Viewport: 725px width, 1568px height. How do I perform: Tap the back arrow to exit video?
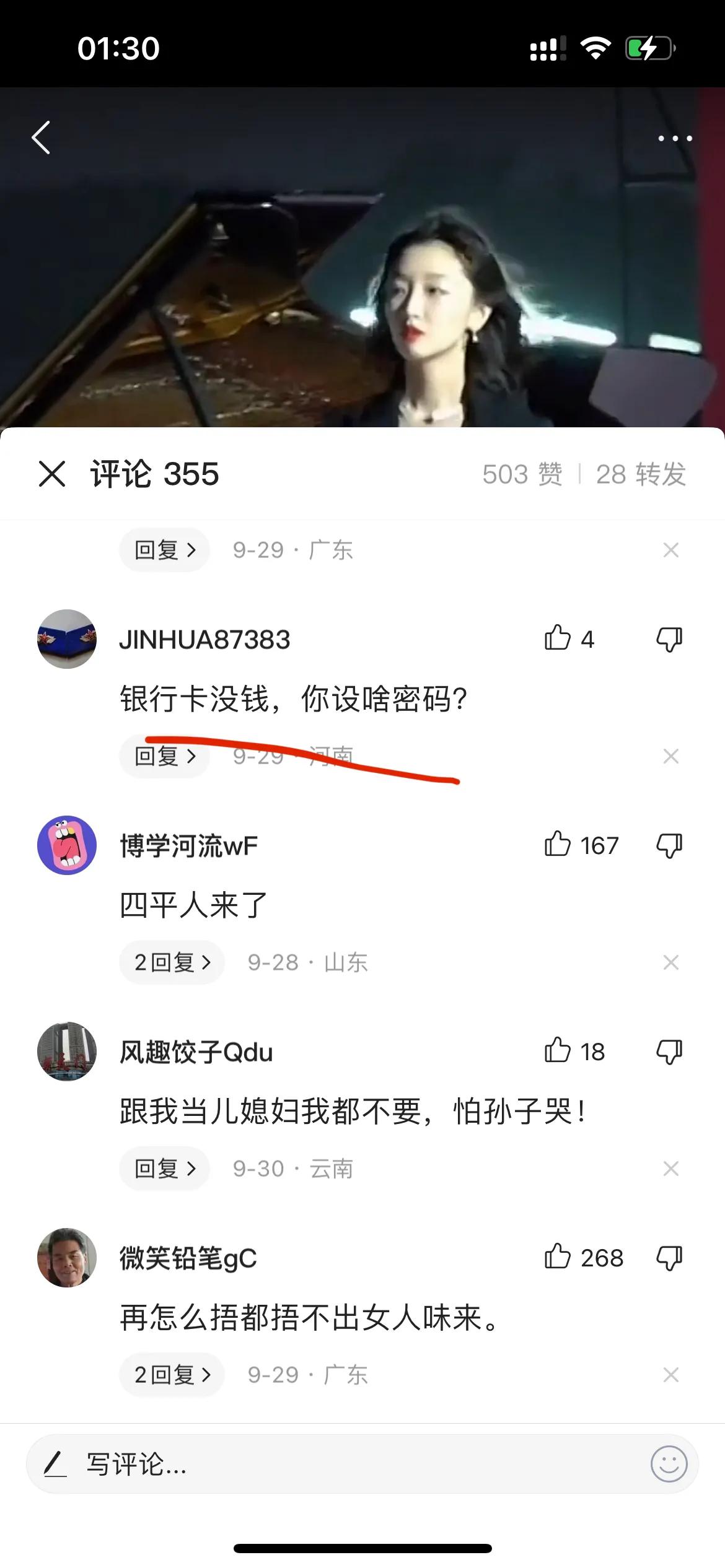[x=41, y=138]
